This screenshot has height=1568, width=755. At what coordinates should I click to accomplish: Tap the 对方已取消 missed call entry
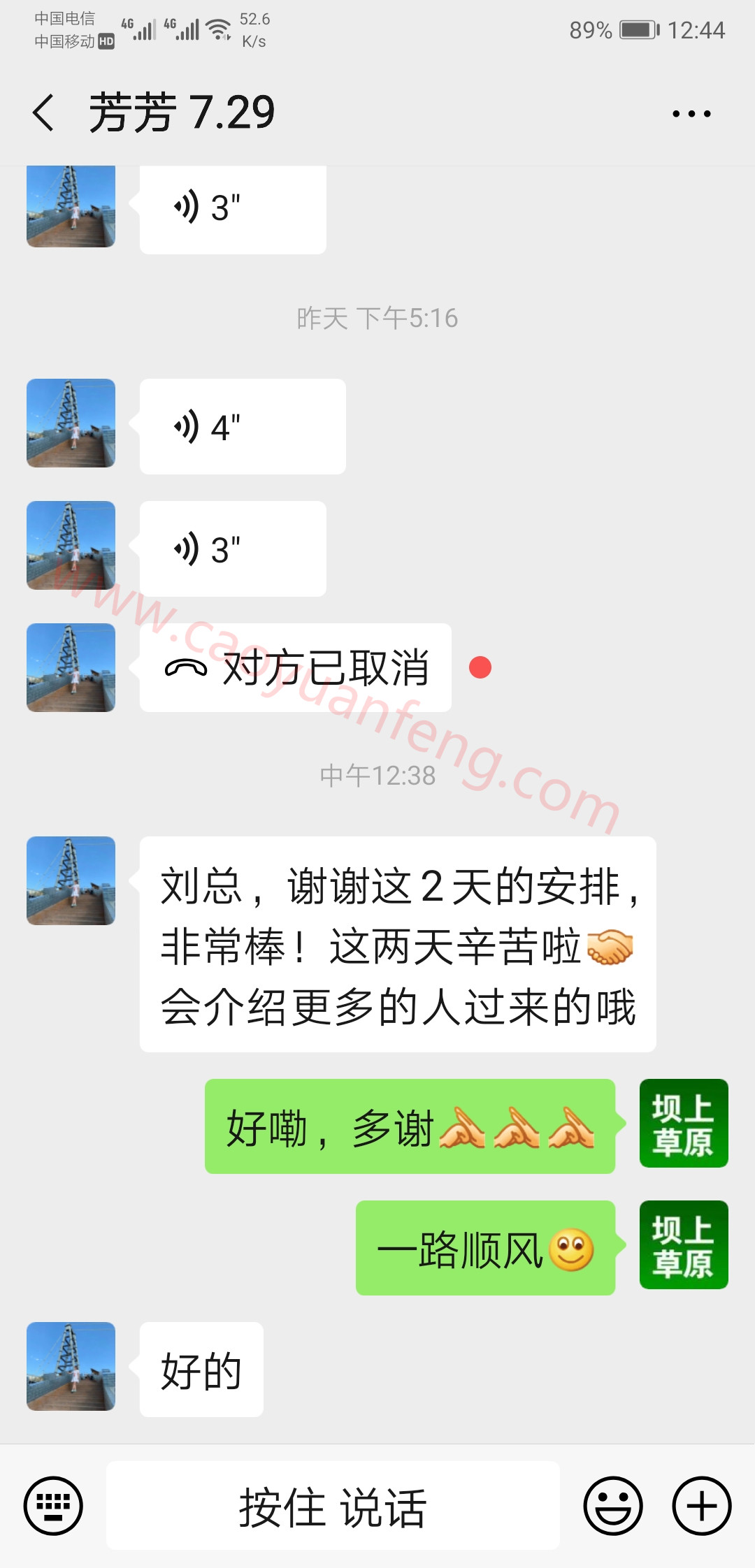pyautogui.click(x=296, y=667)
